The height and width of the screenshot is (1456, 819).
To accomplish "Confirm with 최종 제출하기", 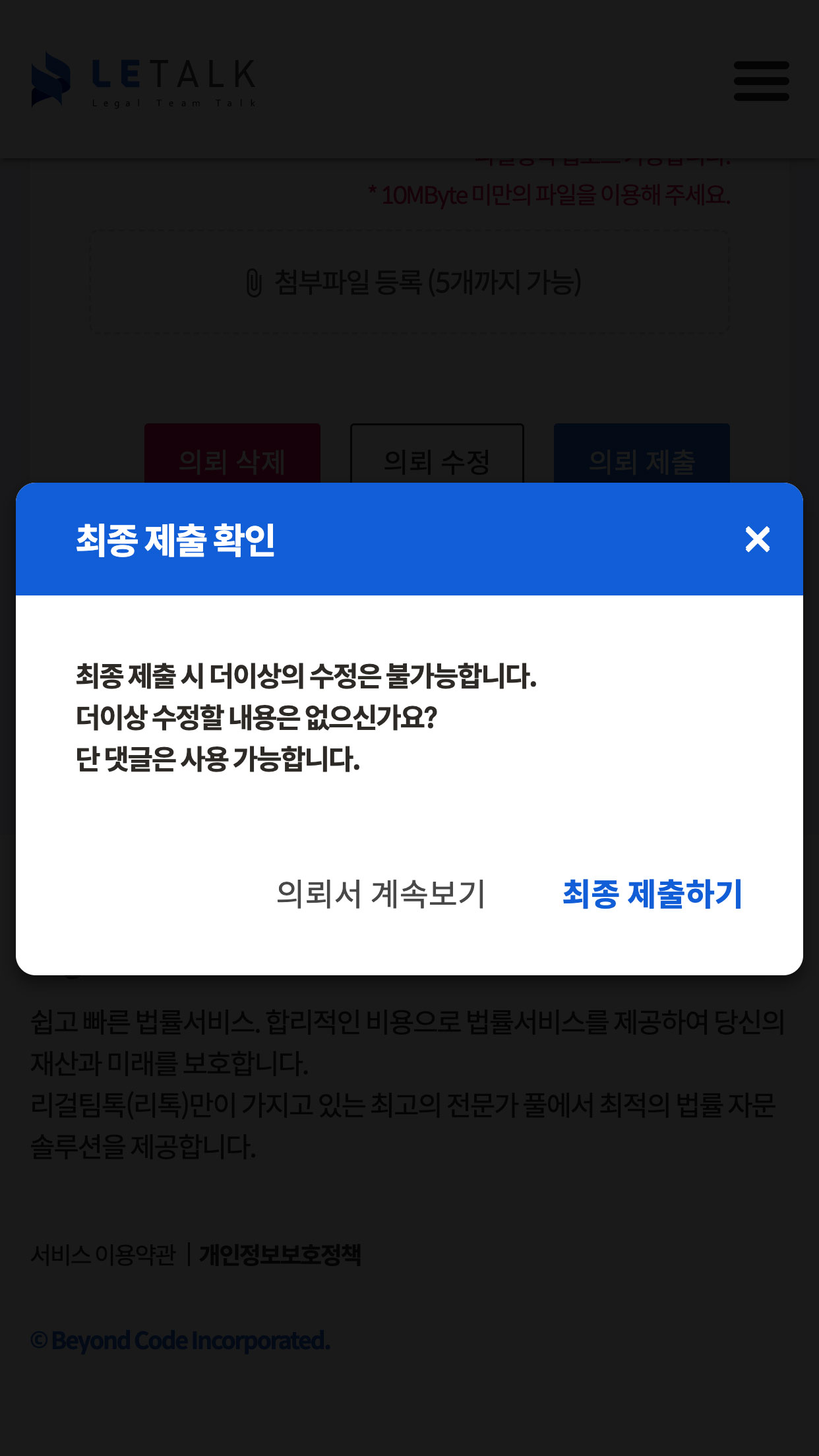I will coord(652,894).
